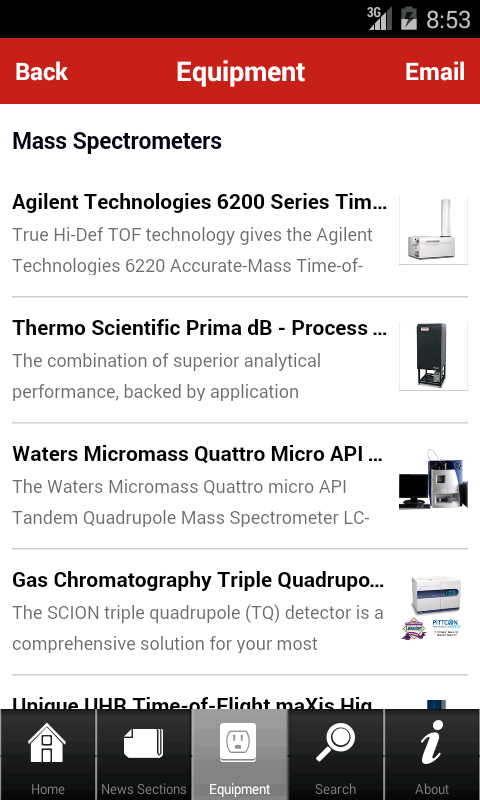Switch to the Home tab
The height and width of the screenshot is (800, 480).
click(x=47, y=755)
